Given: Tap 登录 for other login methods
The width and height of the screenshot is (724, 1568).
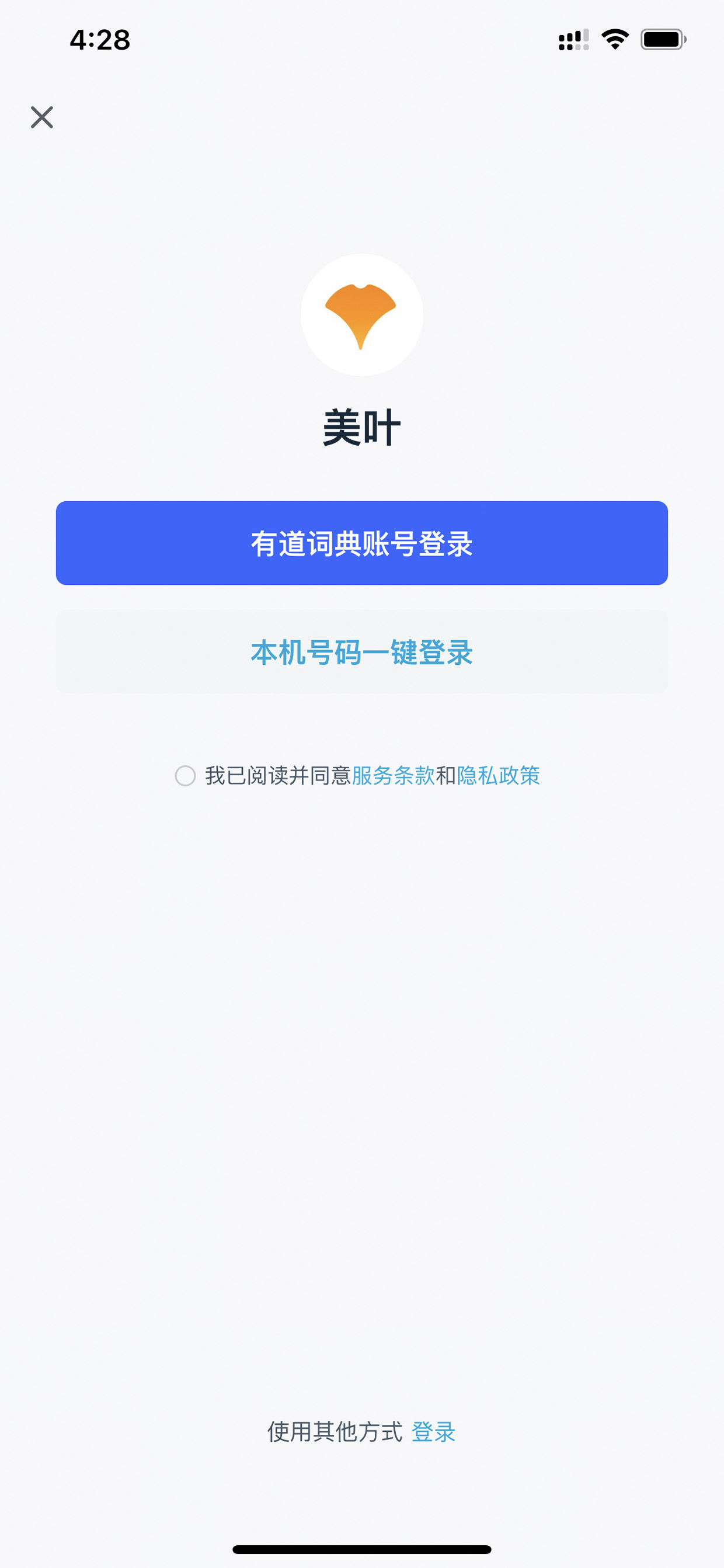Looking at the screenshot, I should [x=434, y=1432].
